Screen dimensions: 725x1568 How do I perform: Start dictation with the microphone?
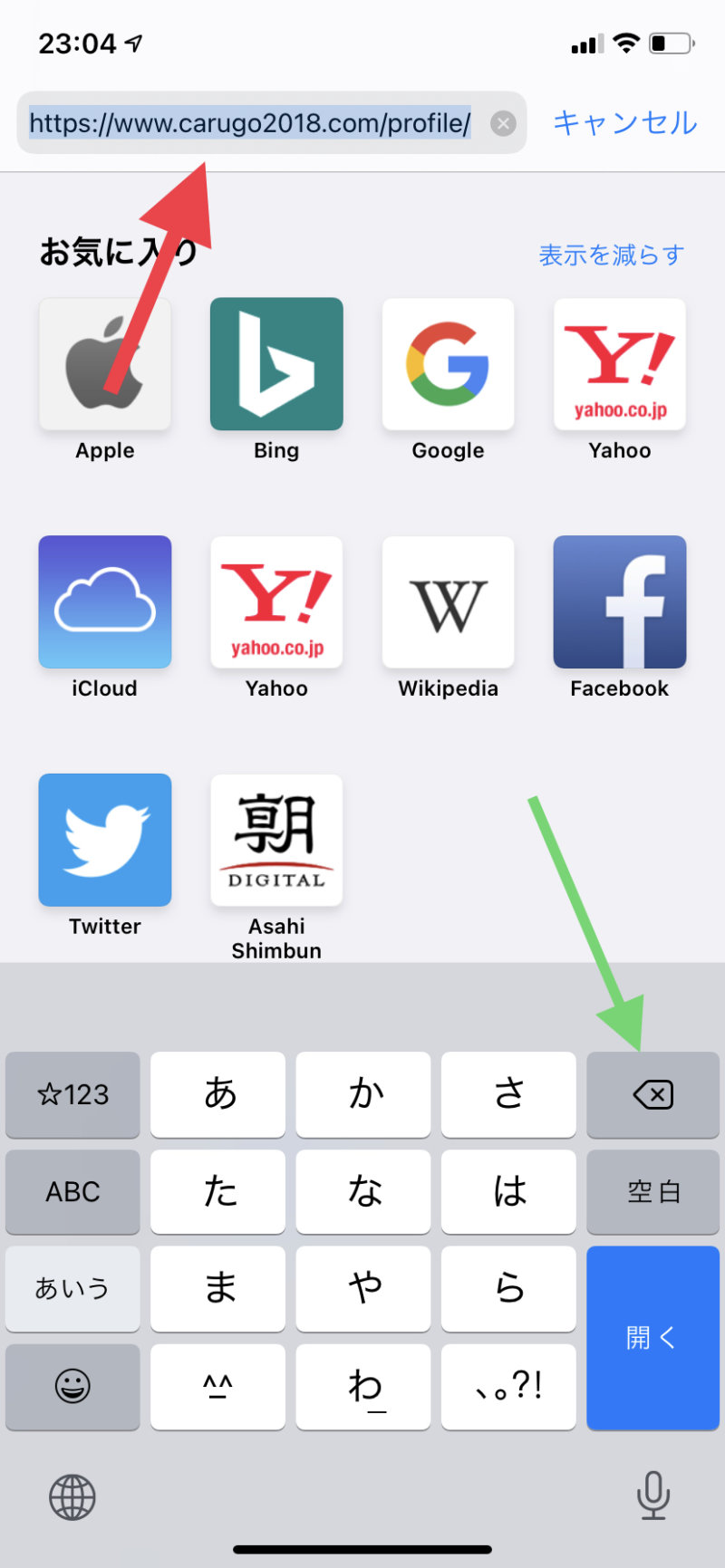(x=652, y=1495)
